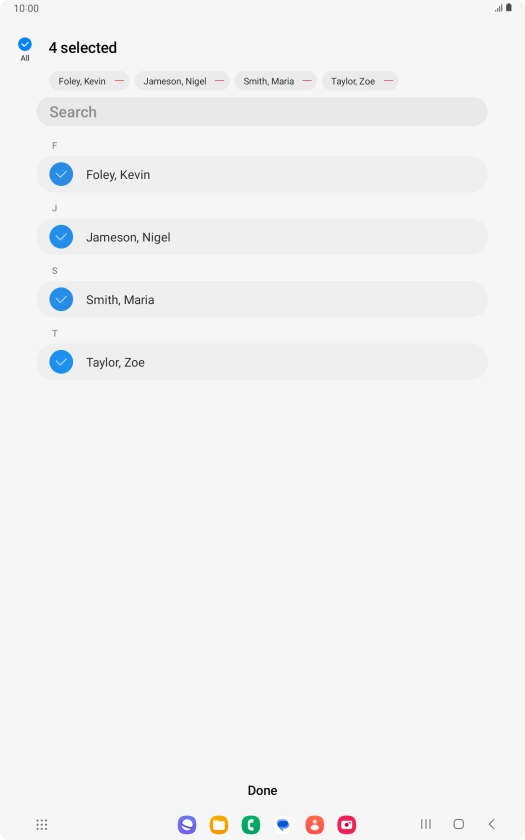
Task: Open the apps grid in taskbar
Action: [x=42, y=824]
